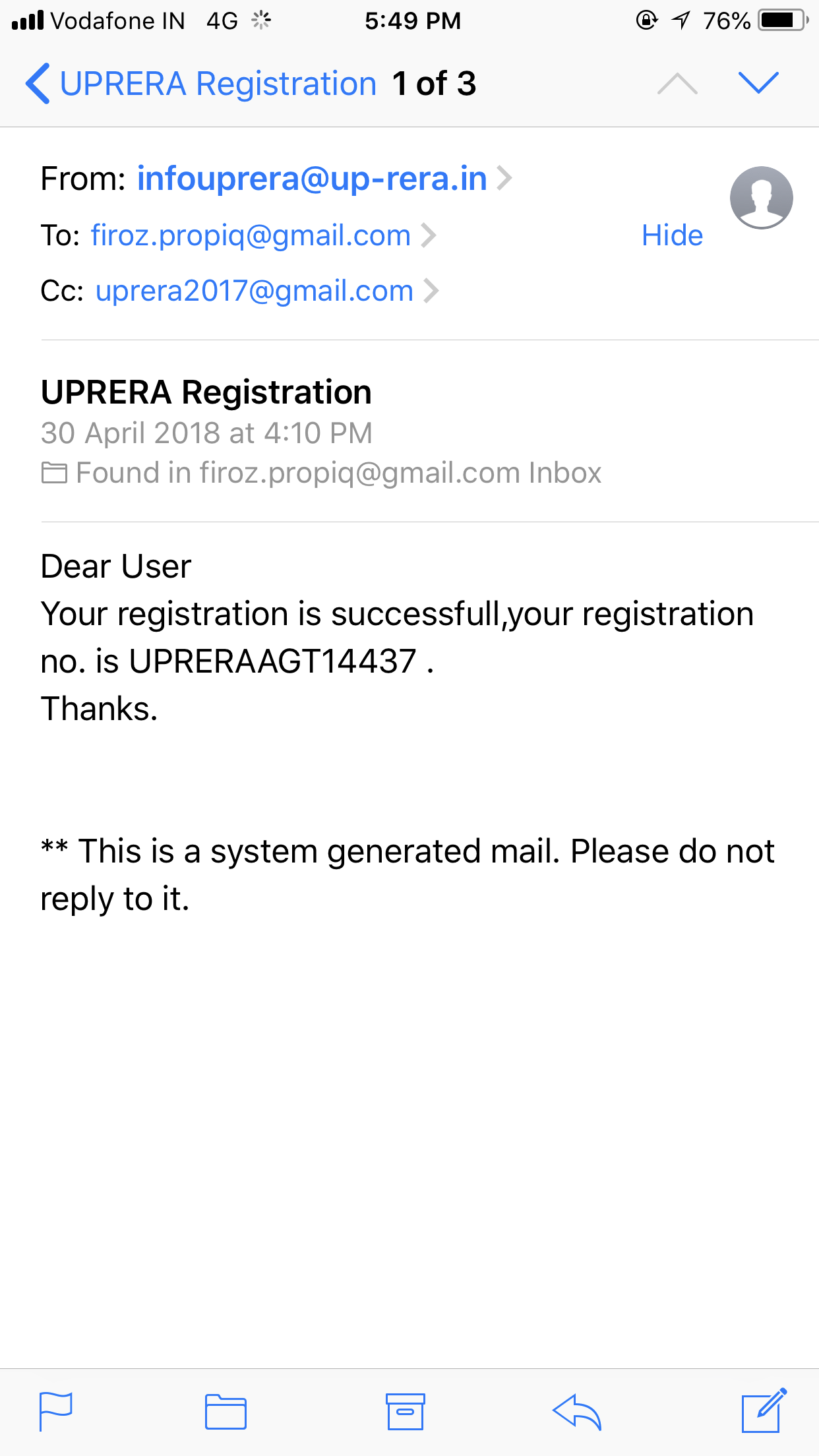Image resolution: width=819 pixels, height=1456 pixels.
Task: Hide the email header details
Action: (672, 235)
